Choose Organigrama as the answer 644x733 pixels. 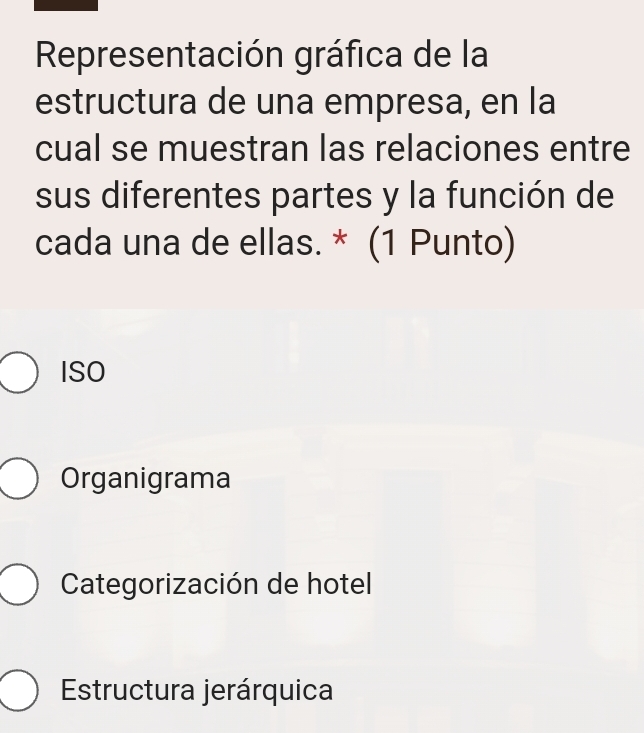pyautogui.click(x=18, y=478)
